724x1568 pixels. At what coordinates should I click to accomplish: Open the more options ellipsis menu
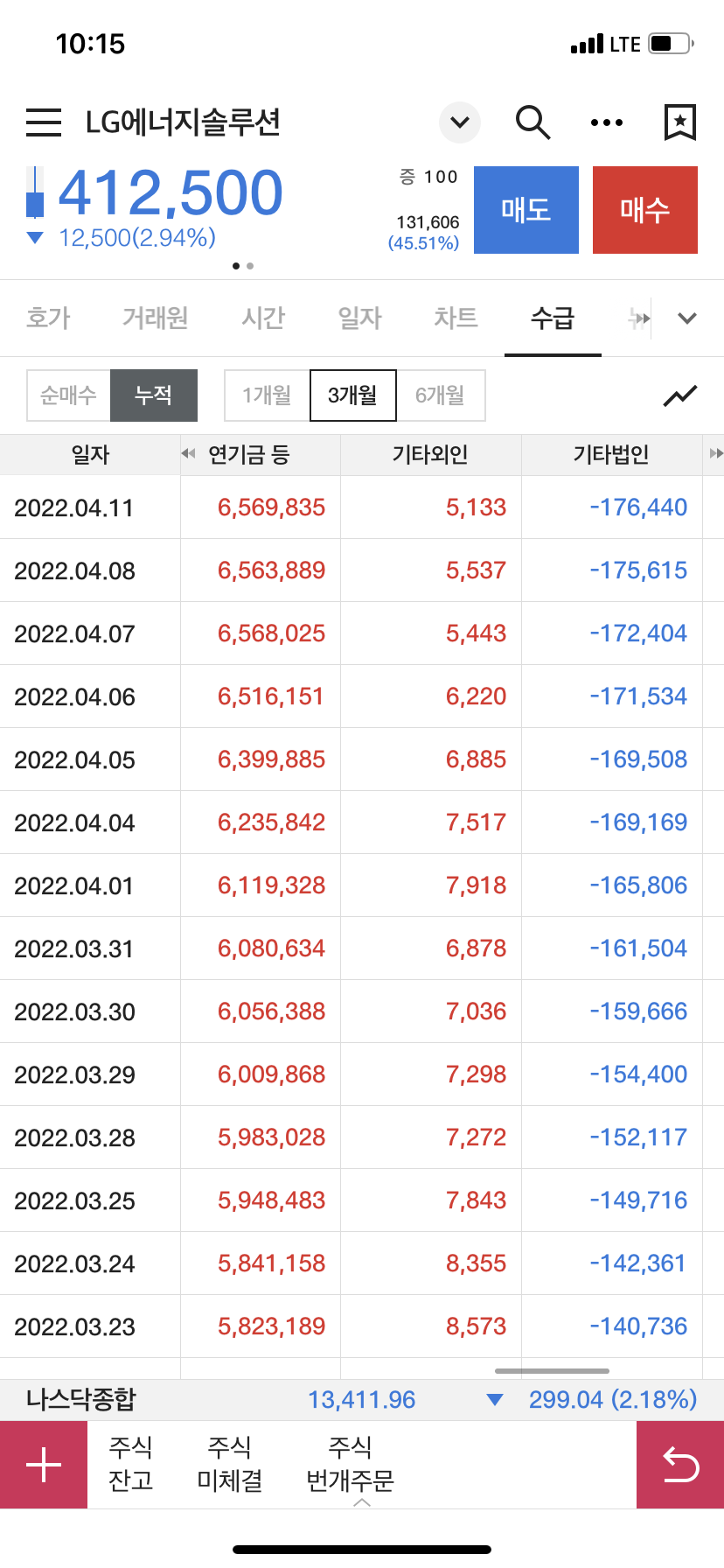[x=606, y=122]
